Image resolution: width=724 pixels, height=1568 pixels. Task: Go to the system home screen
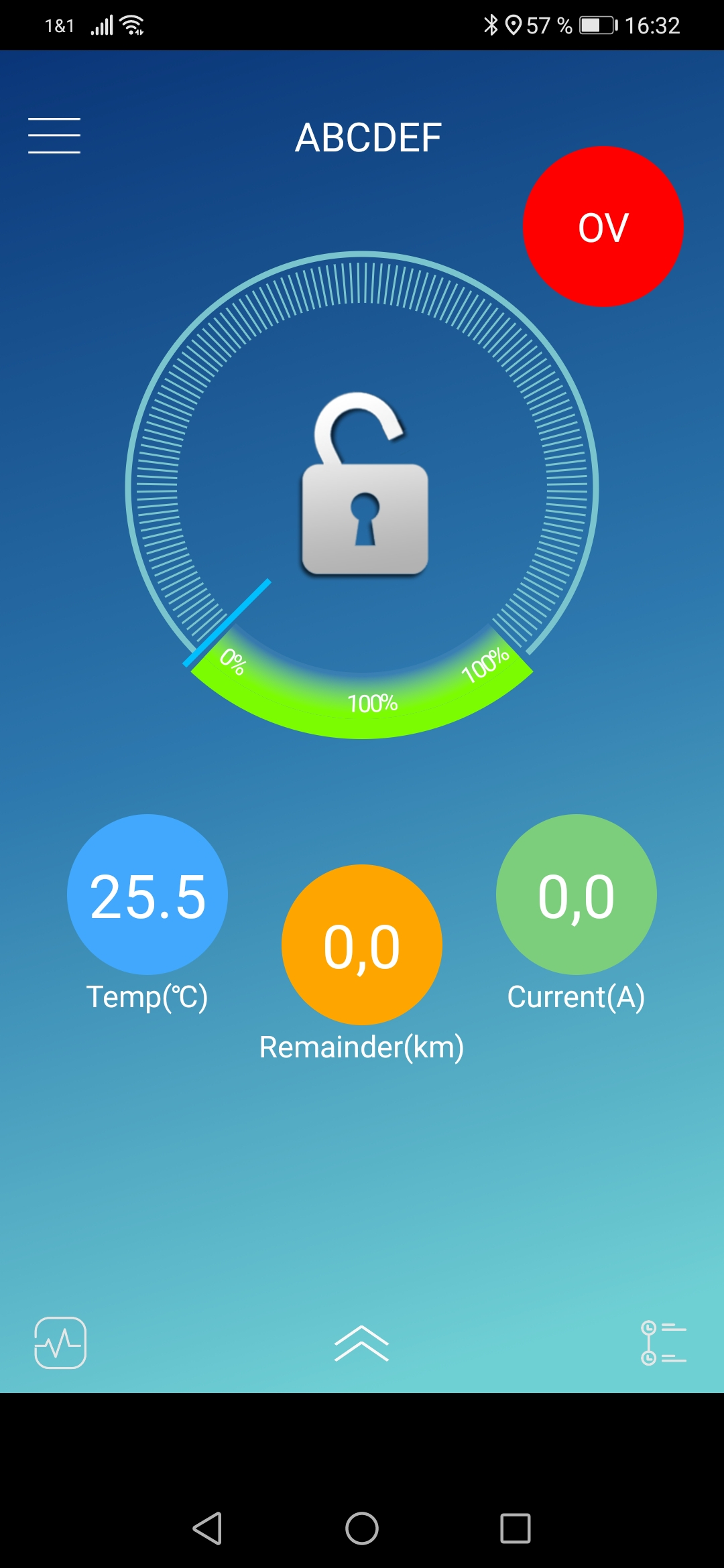362,1528
